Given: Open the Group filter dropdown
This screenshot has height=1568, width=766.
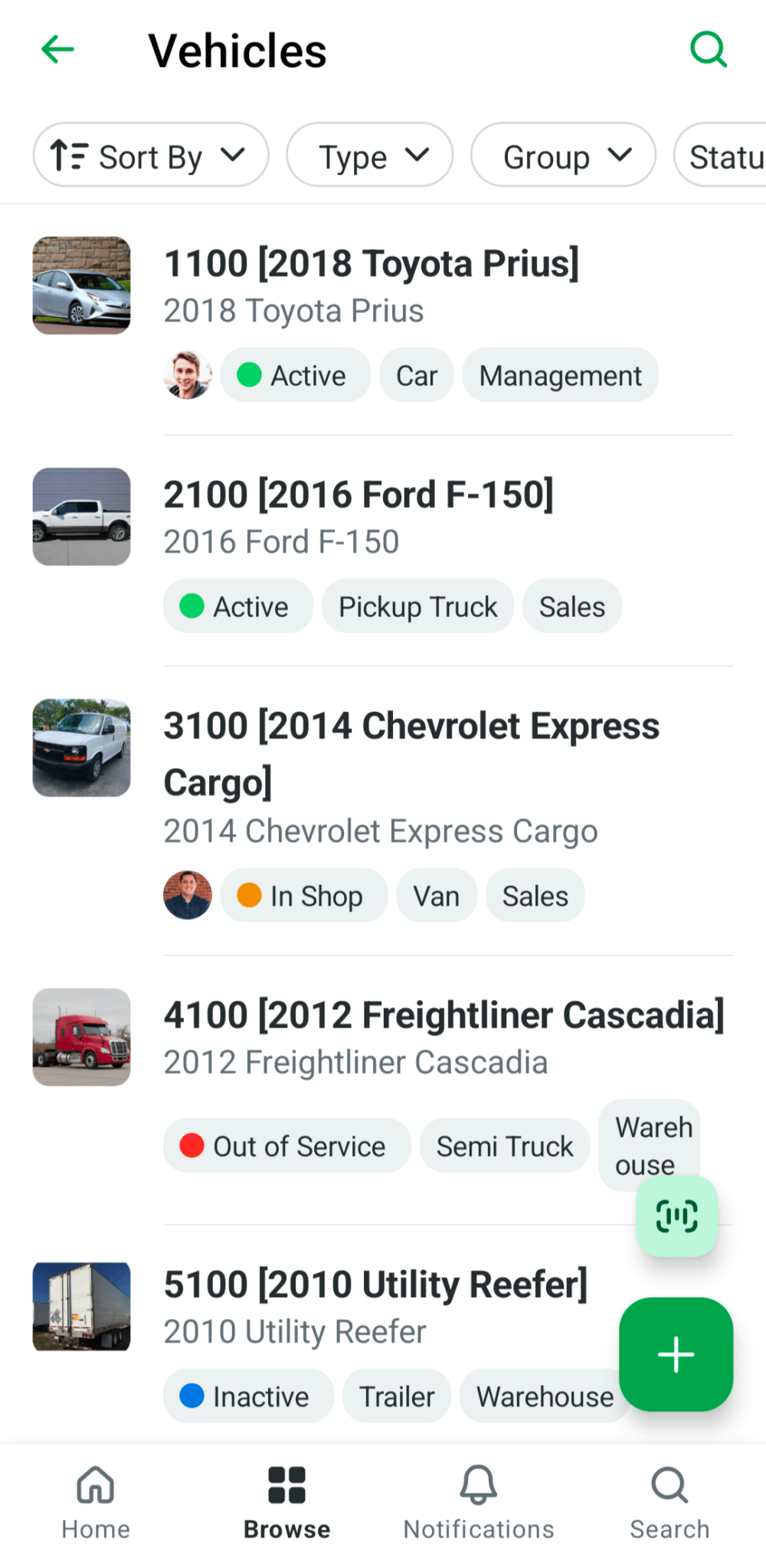Looking at the screenshot, I should (563, 154).
